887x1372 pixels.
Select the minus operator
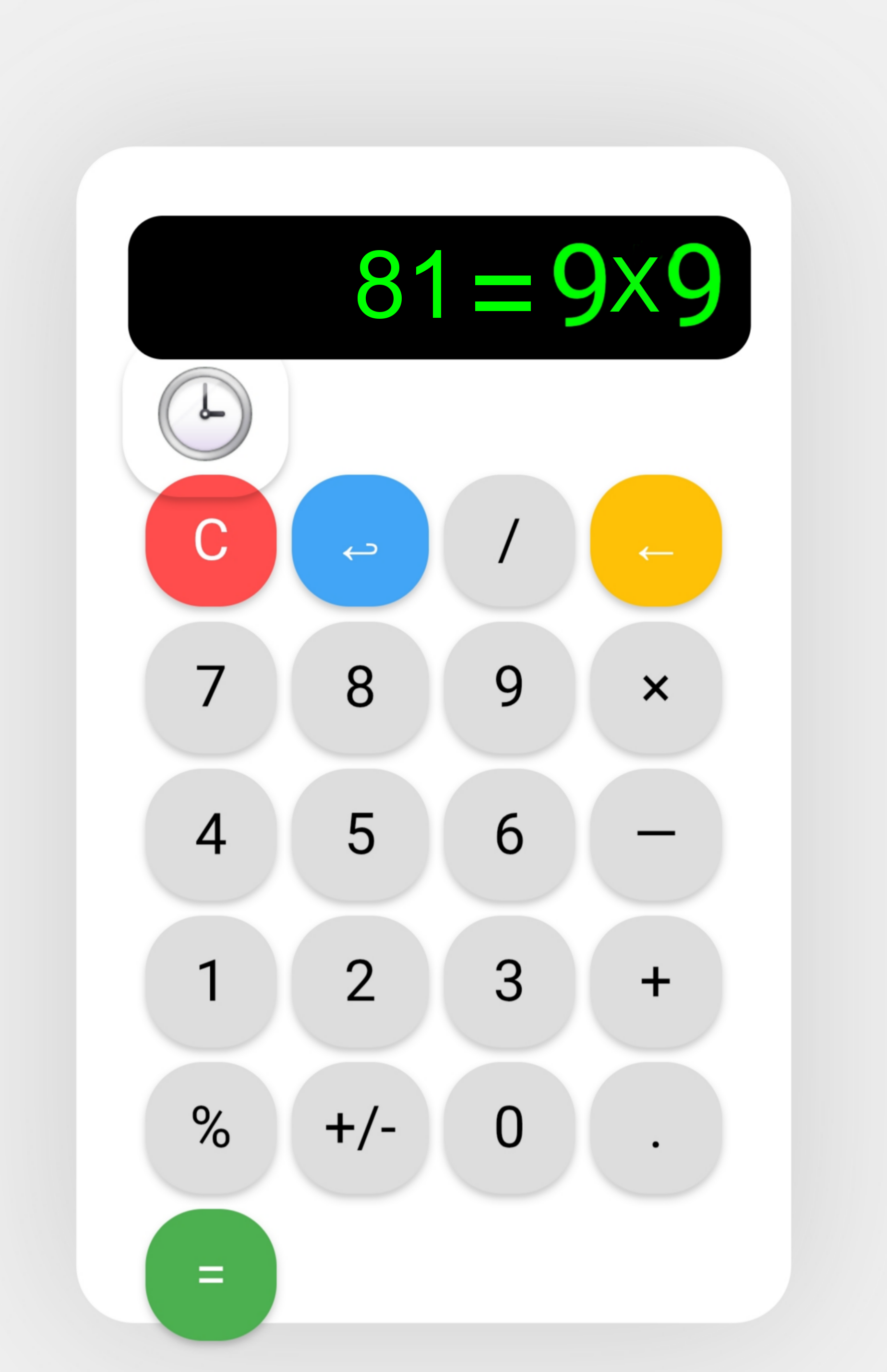pyautogui.click(x=656, y=834)
